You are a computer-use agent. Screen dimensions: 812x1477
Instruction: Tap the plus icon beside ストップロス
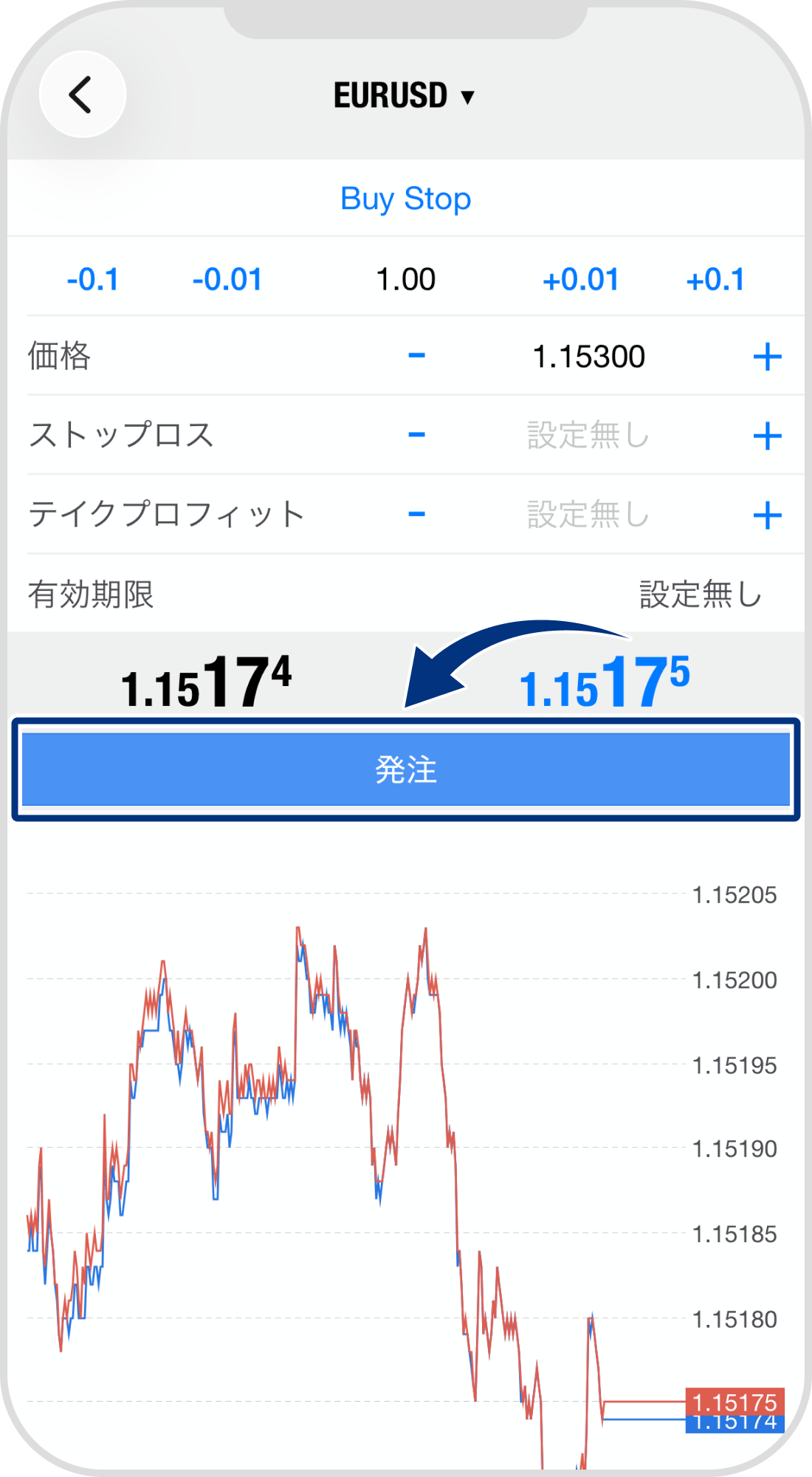[768, 436]
